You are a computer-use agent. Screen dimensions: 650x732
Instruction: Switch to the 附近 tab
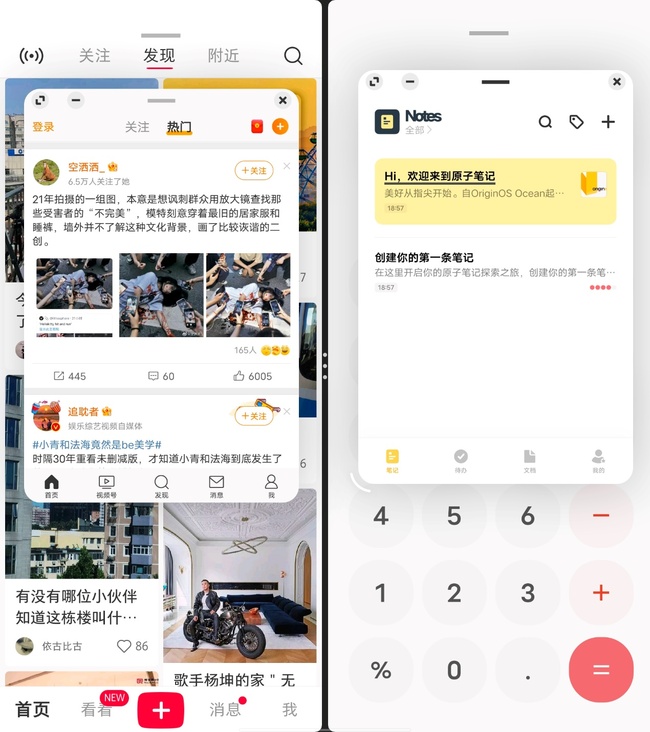pyautogui.click(x=223, y=56)
